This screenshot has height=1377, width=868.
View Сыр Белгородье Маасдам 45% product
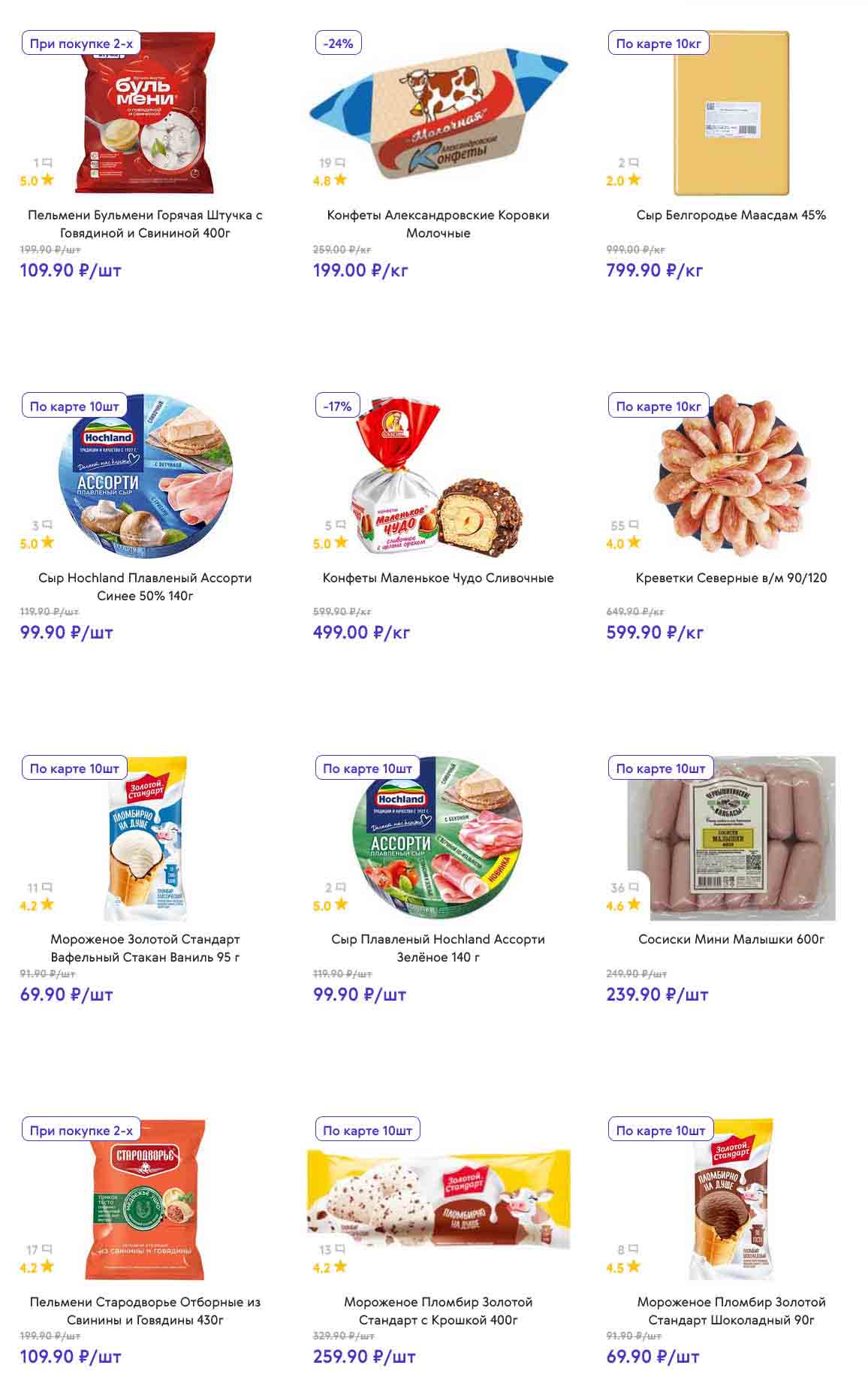(731, 215)
